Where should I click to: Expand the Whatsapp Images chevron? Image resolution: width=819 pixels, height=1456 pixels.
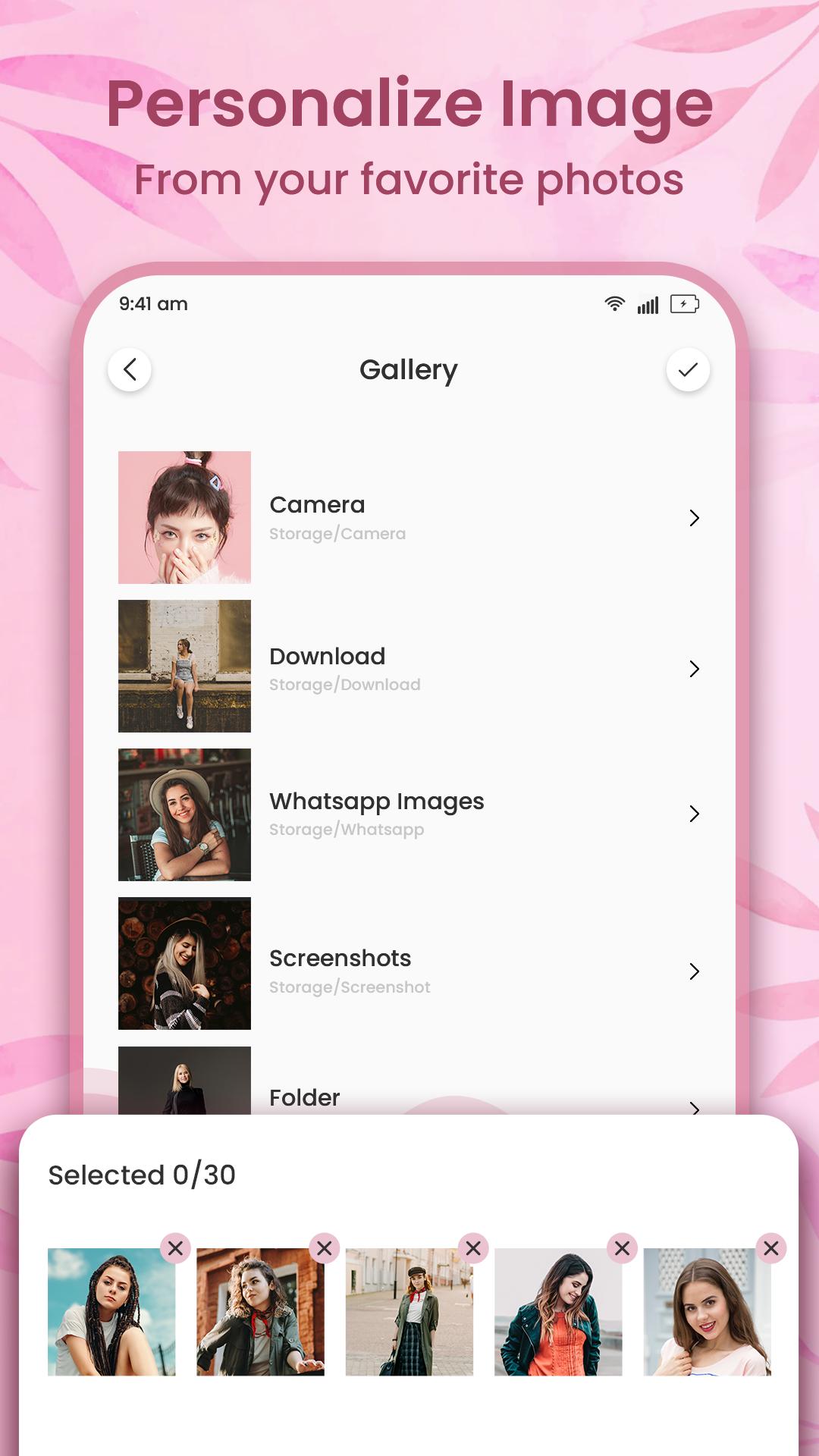pos(695,814)
